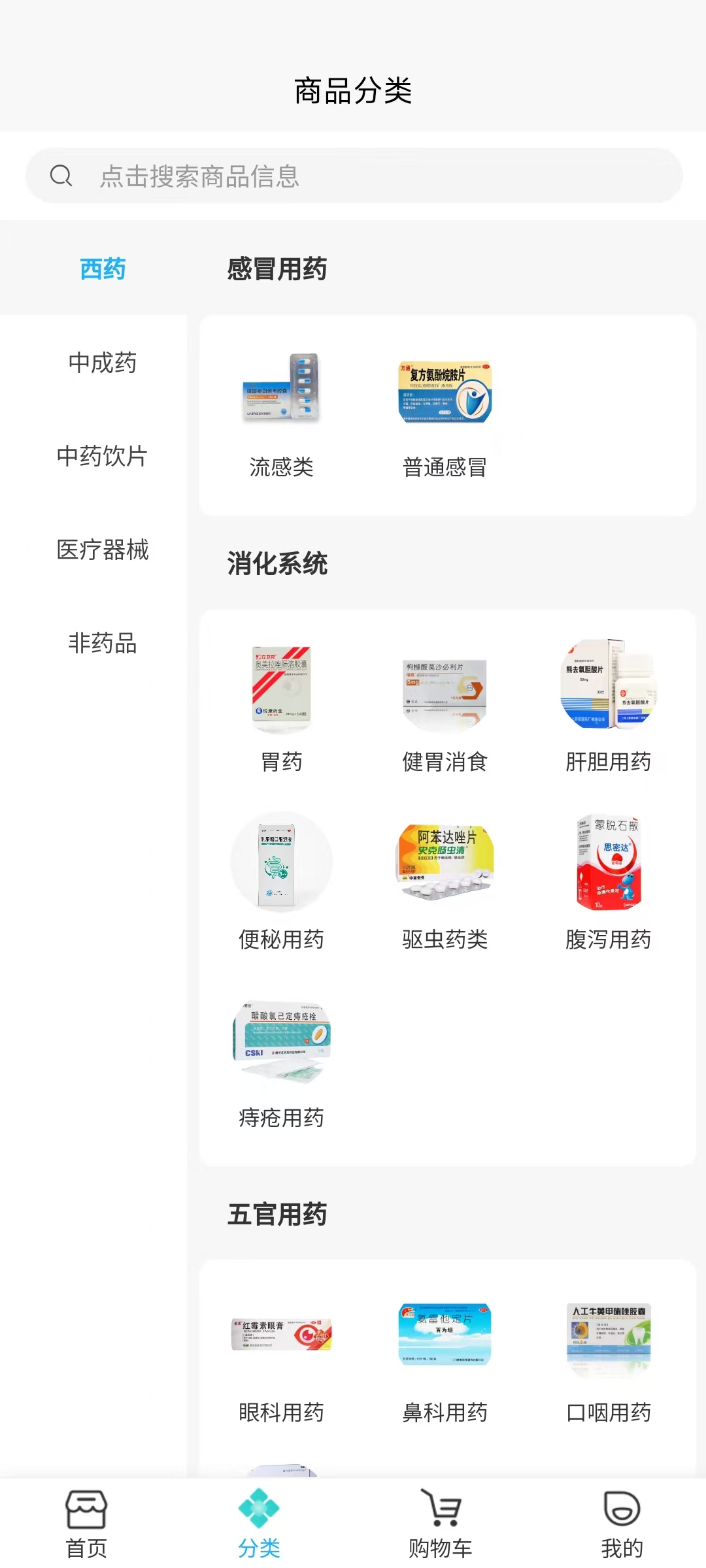The width and height of the screenshot is (706, 1568).
Task: Choose the 非药品 category
Action: pyautogui.click(x=103, y=643)
